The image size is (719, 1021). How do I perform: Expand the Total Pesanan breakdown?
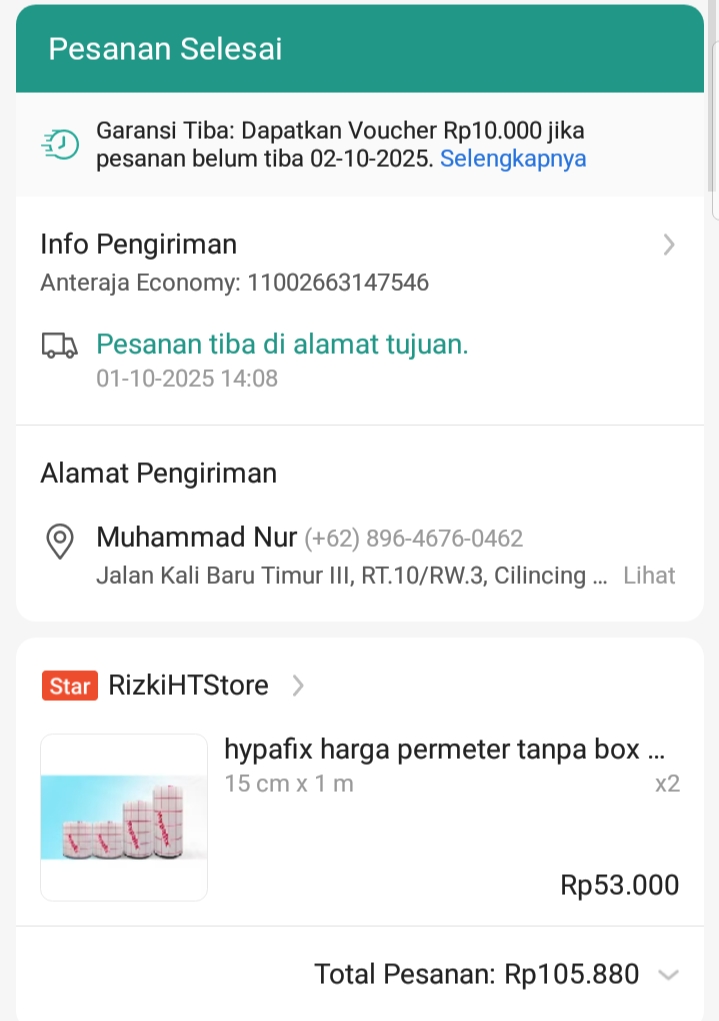pyautogui.click(x=668, y=974)
